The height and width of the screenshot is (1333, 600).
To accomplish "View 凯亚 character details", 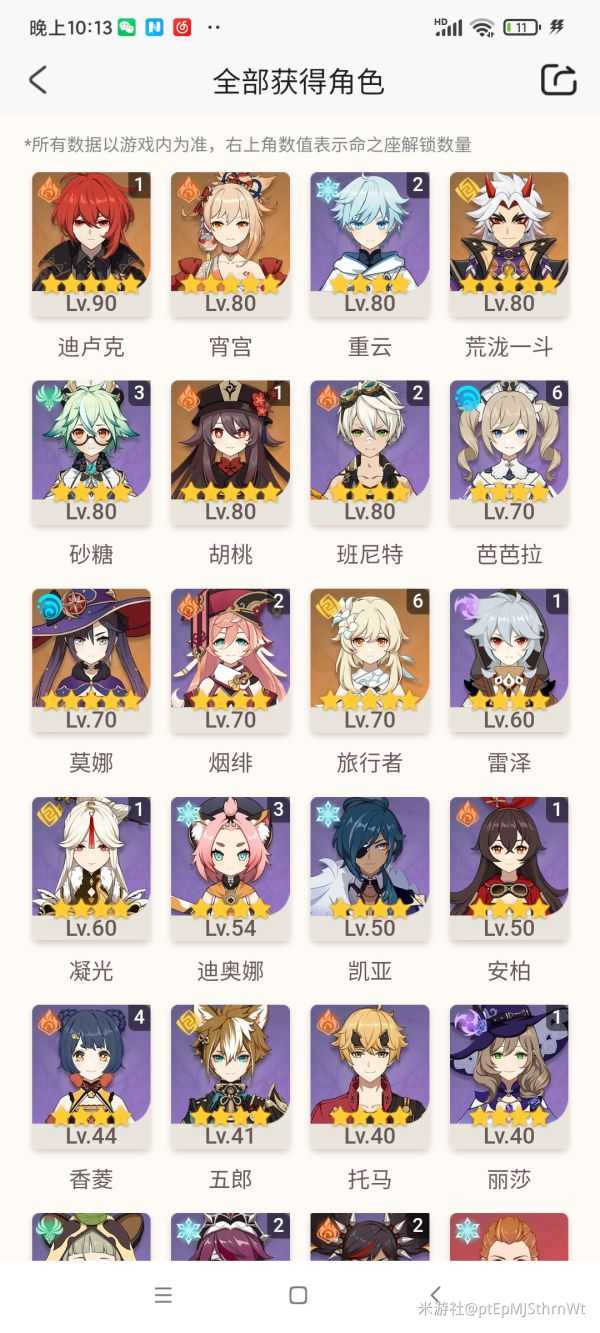I will click(370, 869).
